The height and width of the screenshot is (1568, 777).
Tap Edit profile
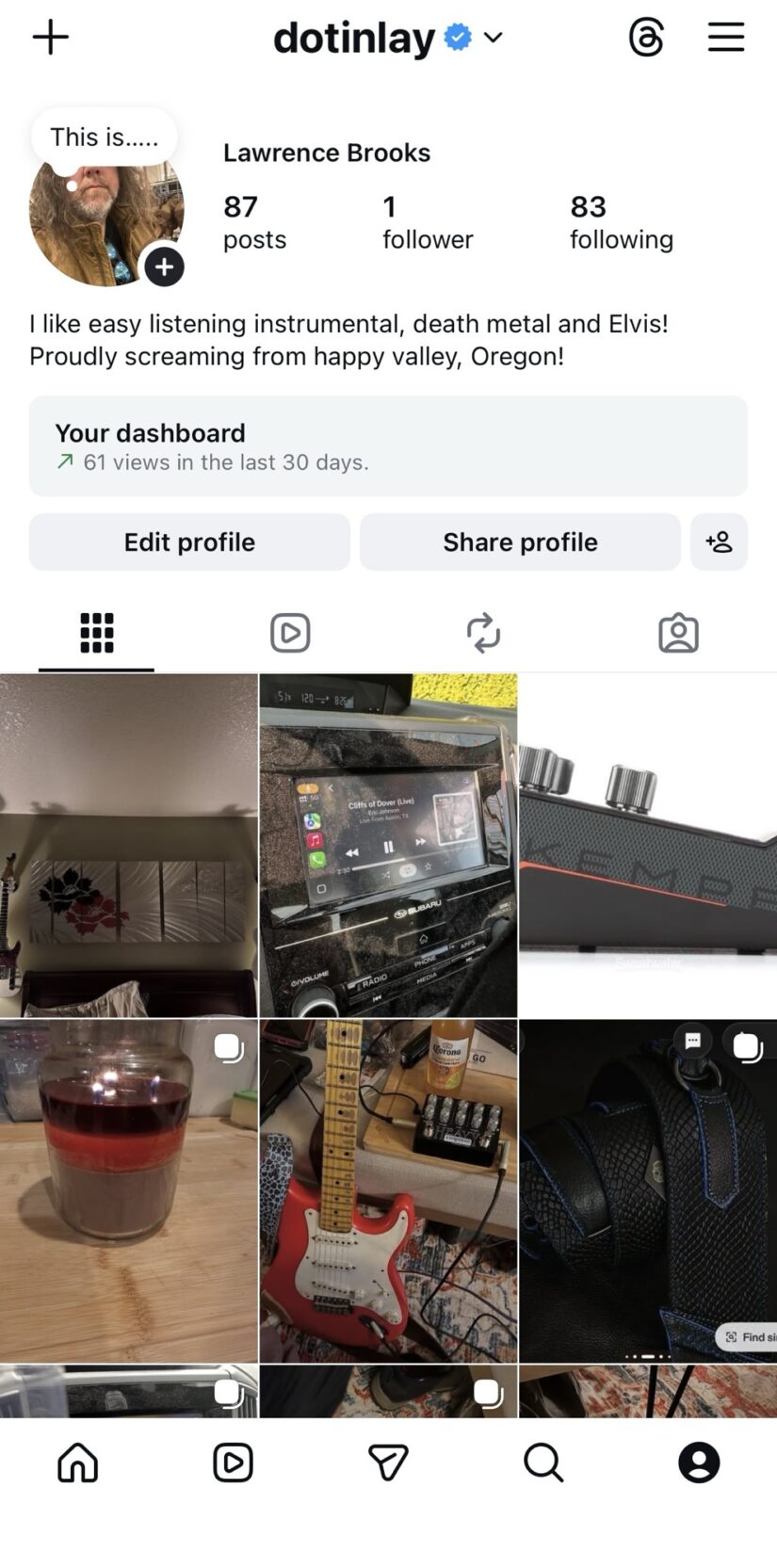pyautogui.click(x=189, y=542)
